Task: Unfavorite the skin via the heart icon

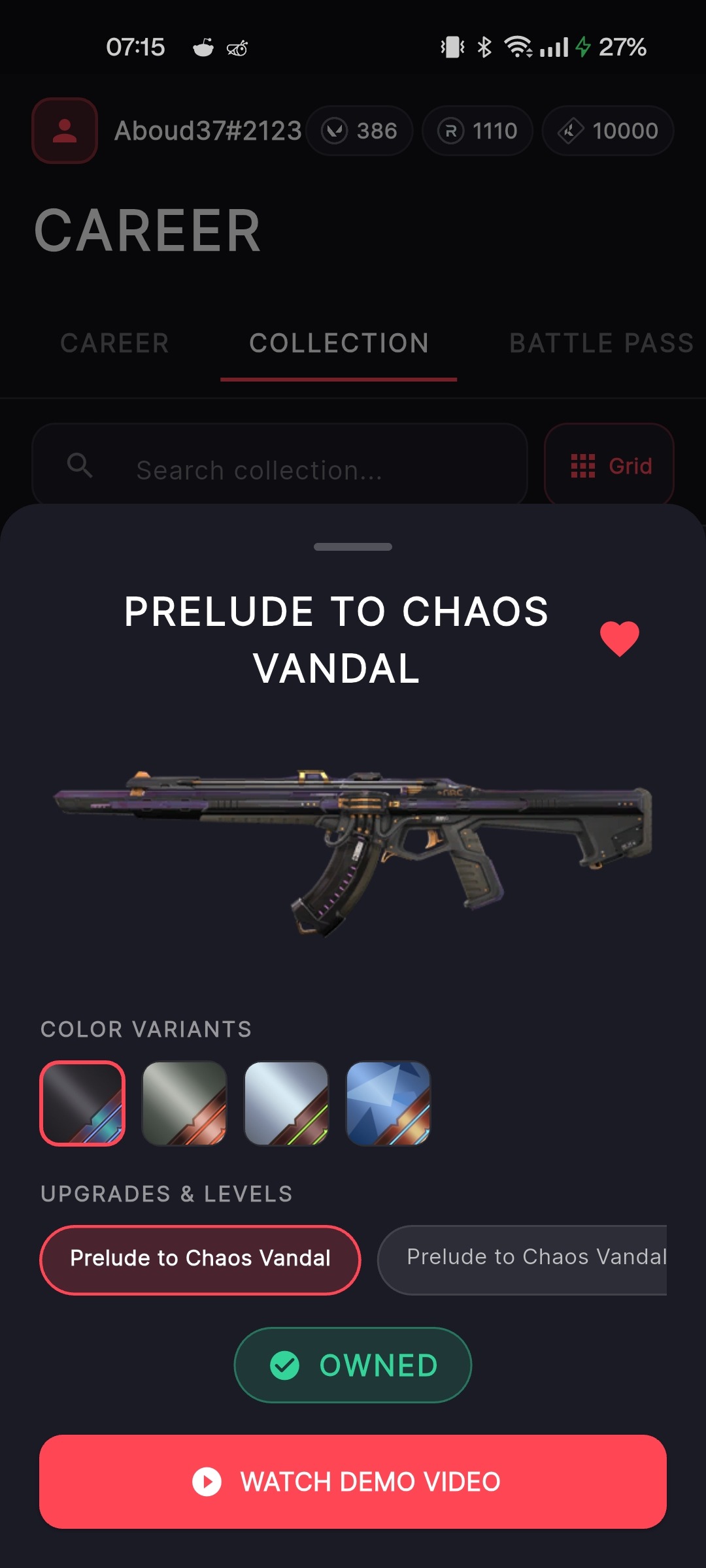Action: point(620,638)
